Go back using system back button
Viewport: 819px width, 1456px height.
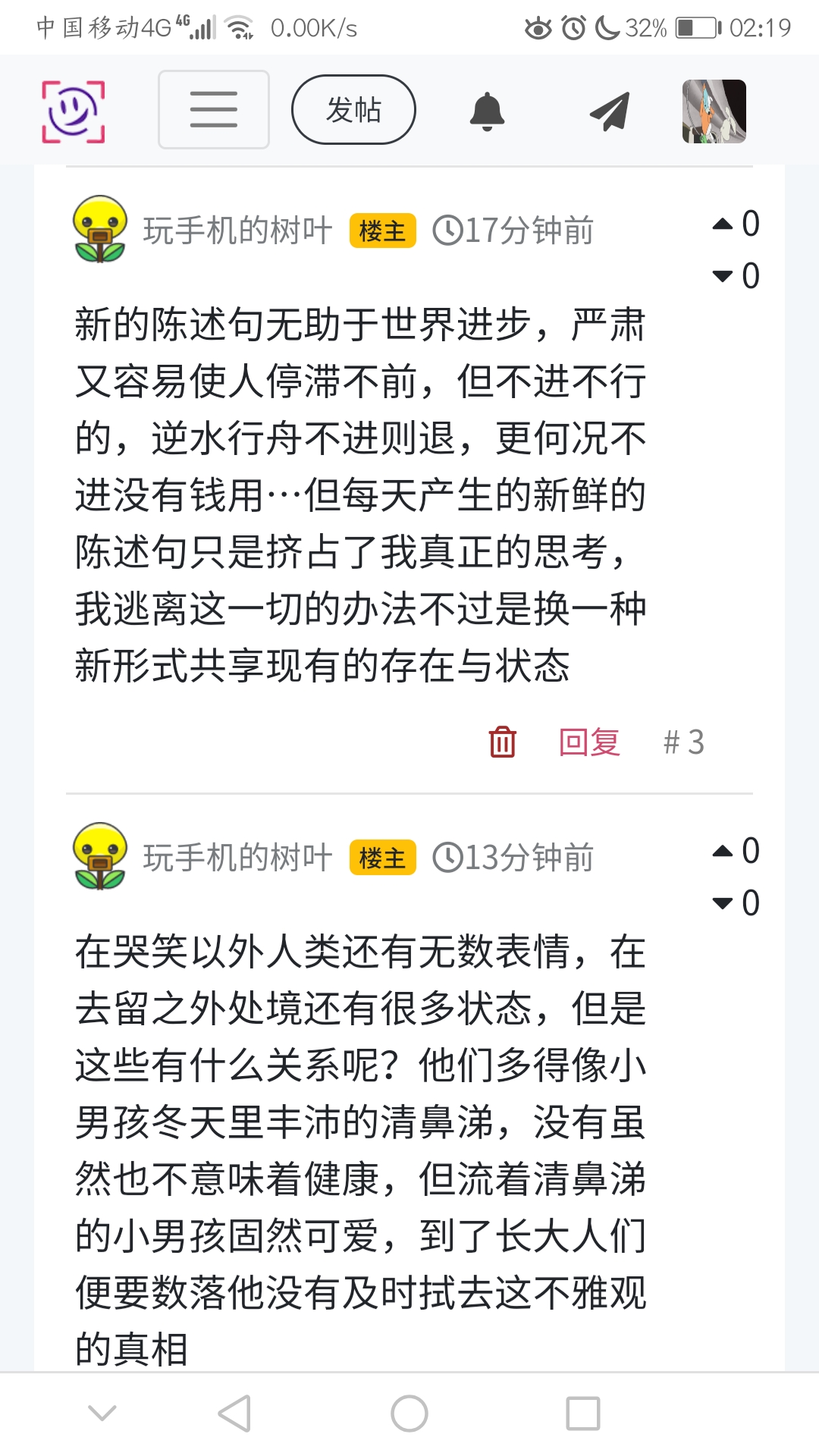point(234,1414)
